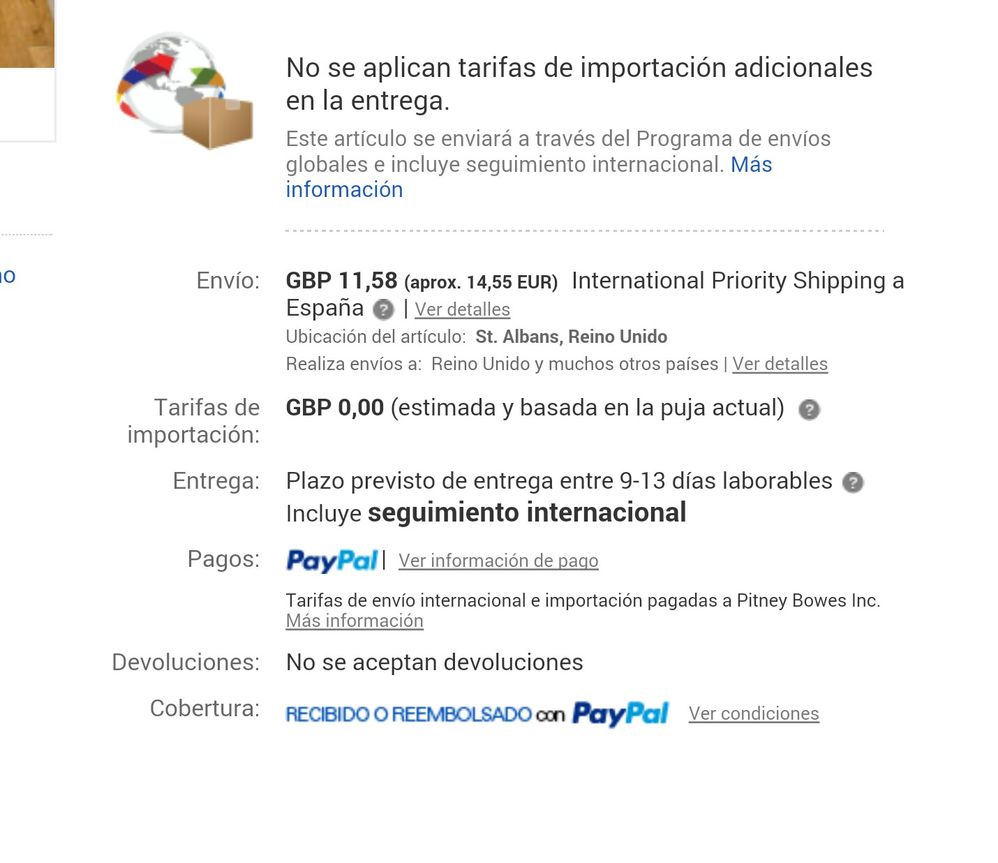
Task: Tap the help icon next to España
Action: coord(383,309)
